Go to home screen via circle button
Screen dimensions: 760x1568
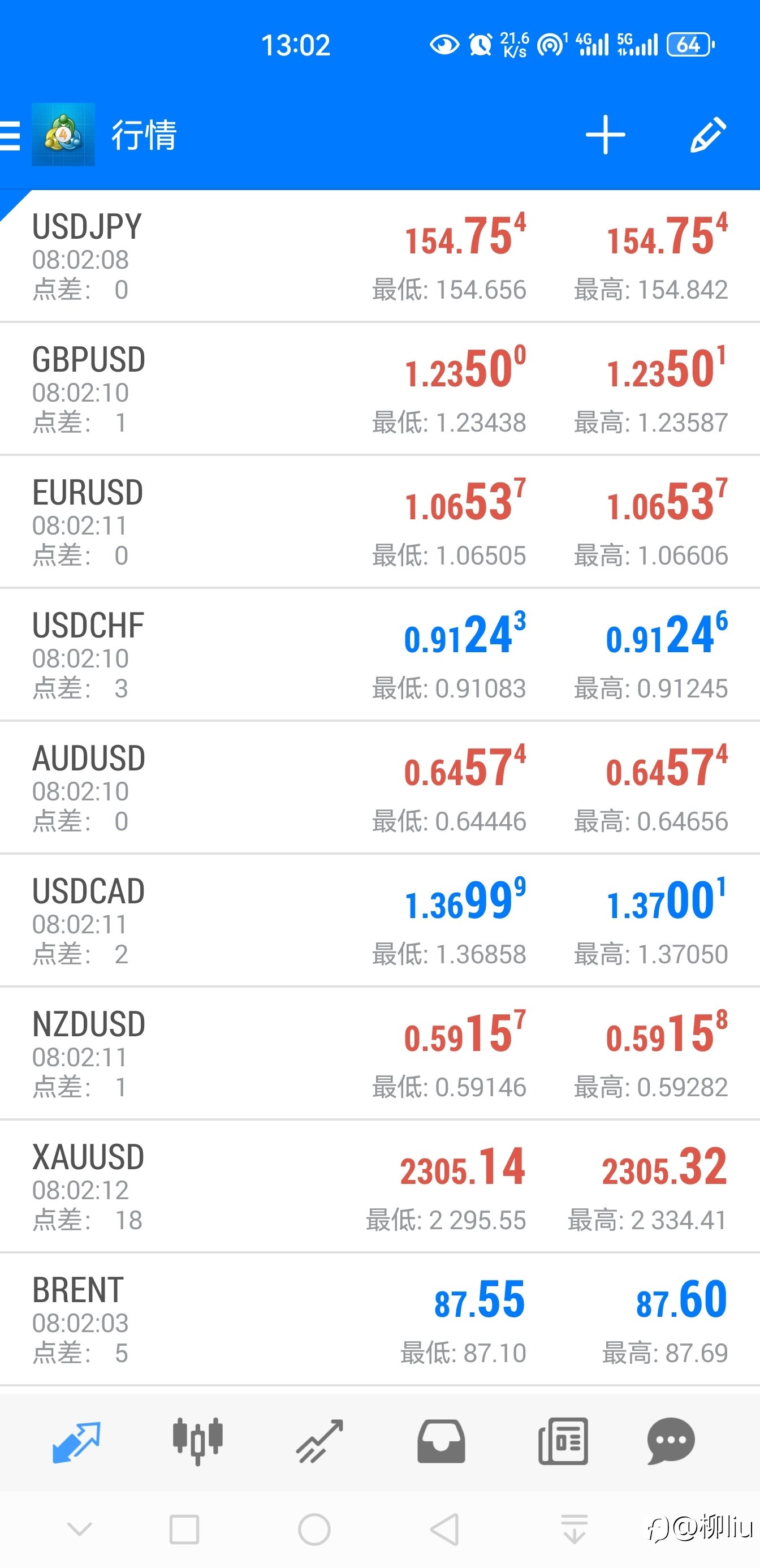point(314,1529)
